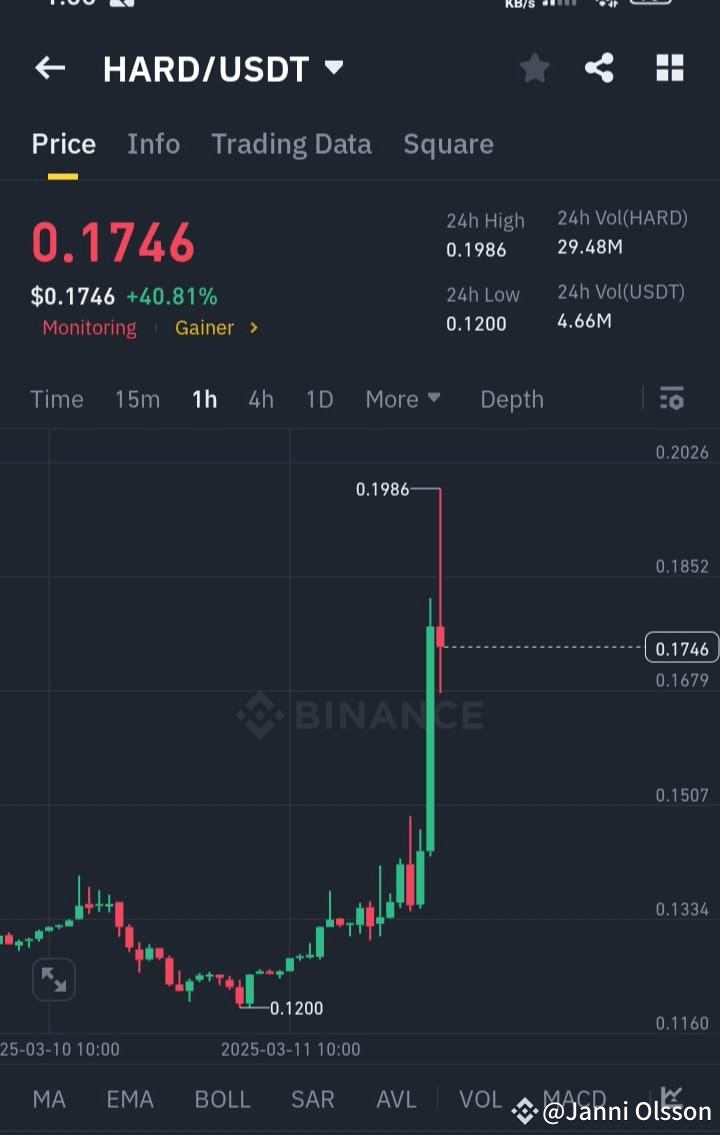Open the Gainer tag details
This screenshot has width=720, height=1135.
(216, 327)
